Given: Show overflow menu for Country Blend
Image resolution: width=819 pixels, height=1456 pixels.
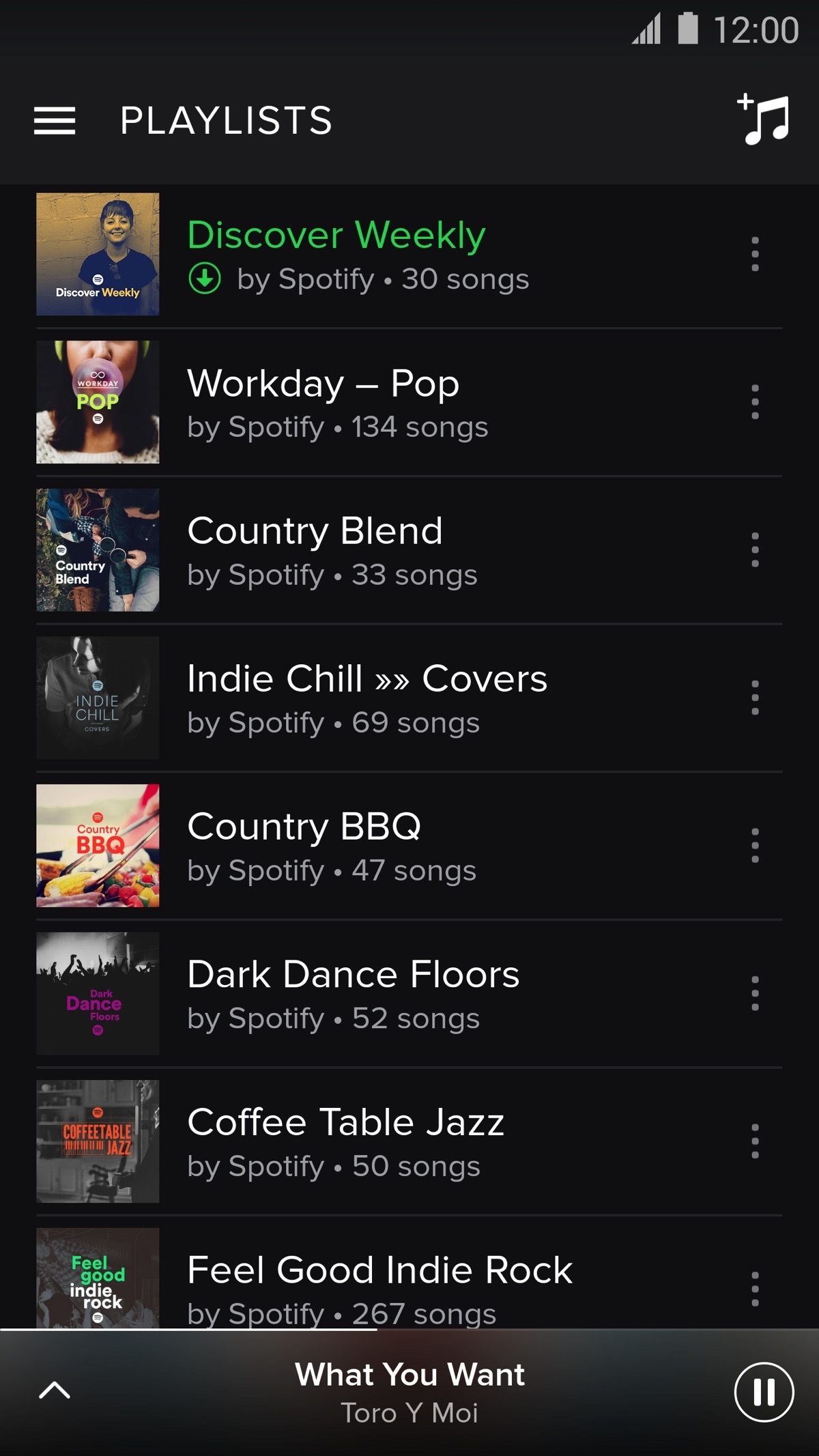Looking at the screenshot, I should (755, 549).
